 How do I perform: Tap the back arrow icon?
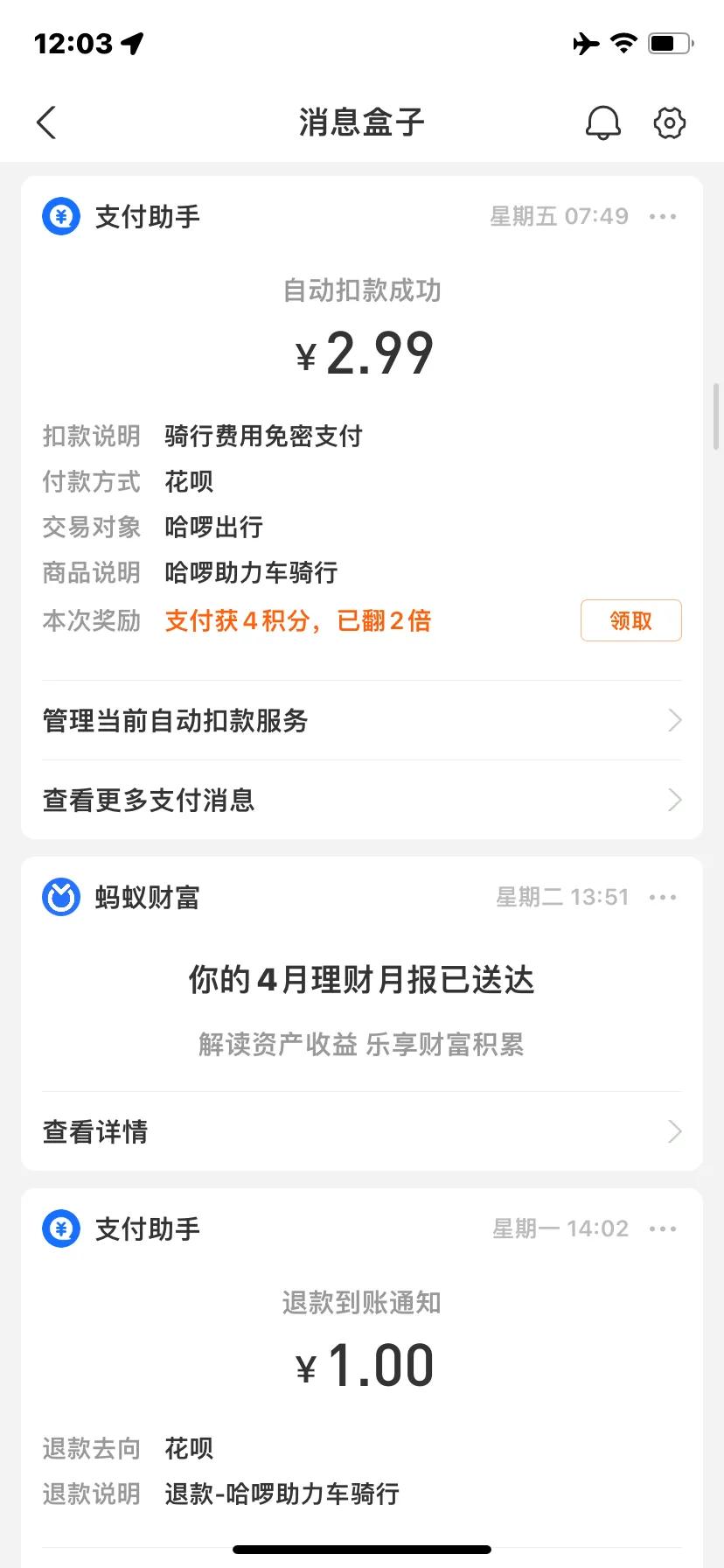(x=45, y=122)
